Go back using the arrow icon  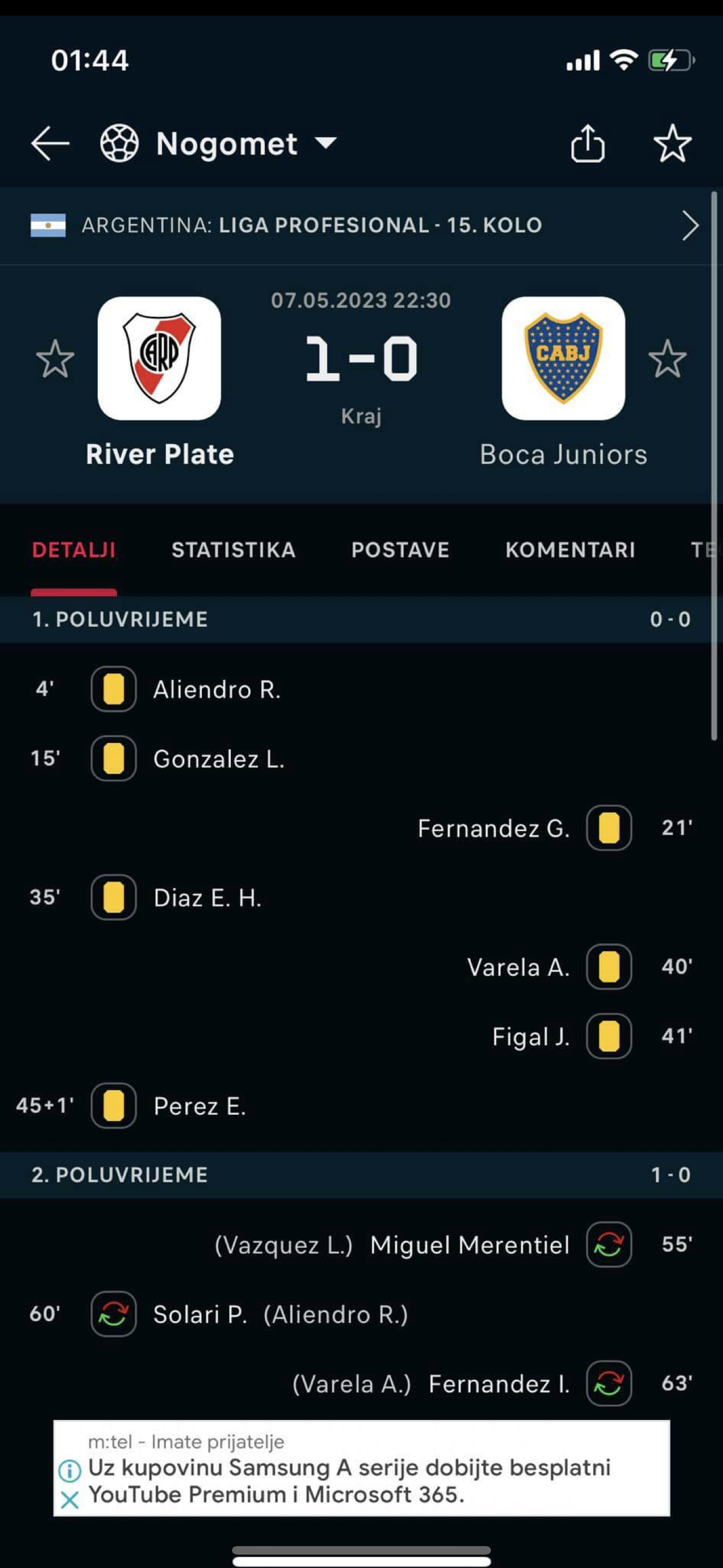coord(50,144)
